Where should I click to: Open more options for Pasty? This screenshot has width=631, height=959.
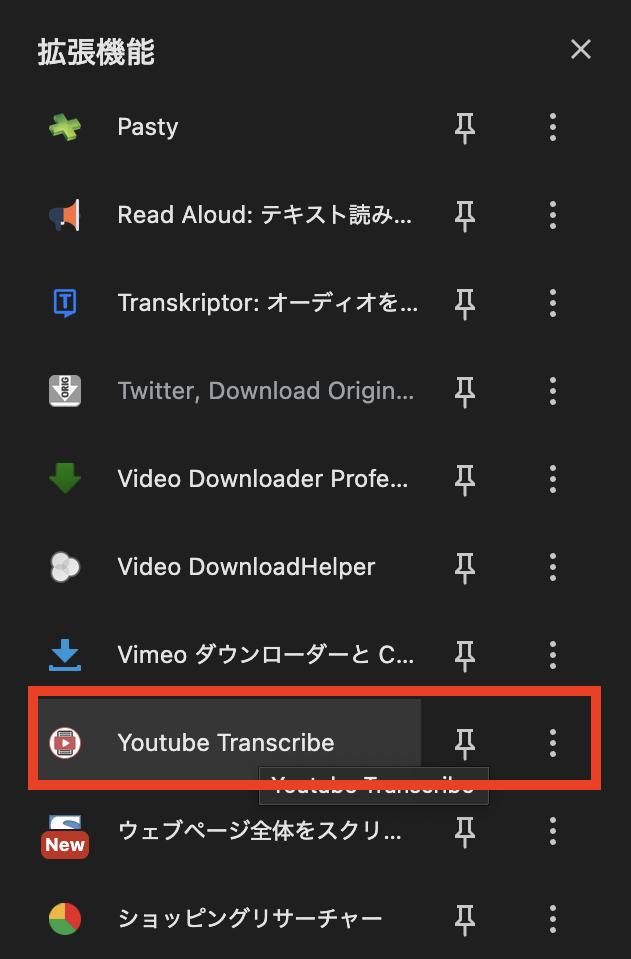pos(552,127)
